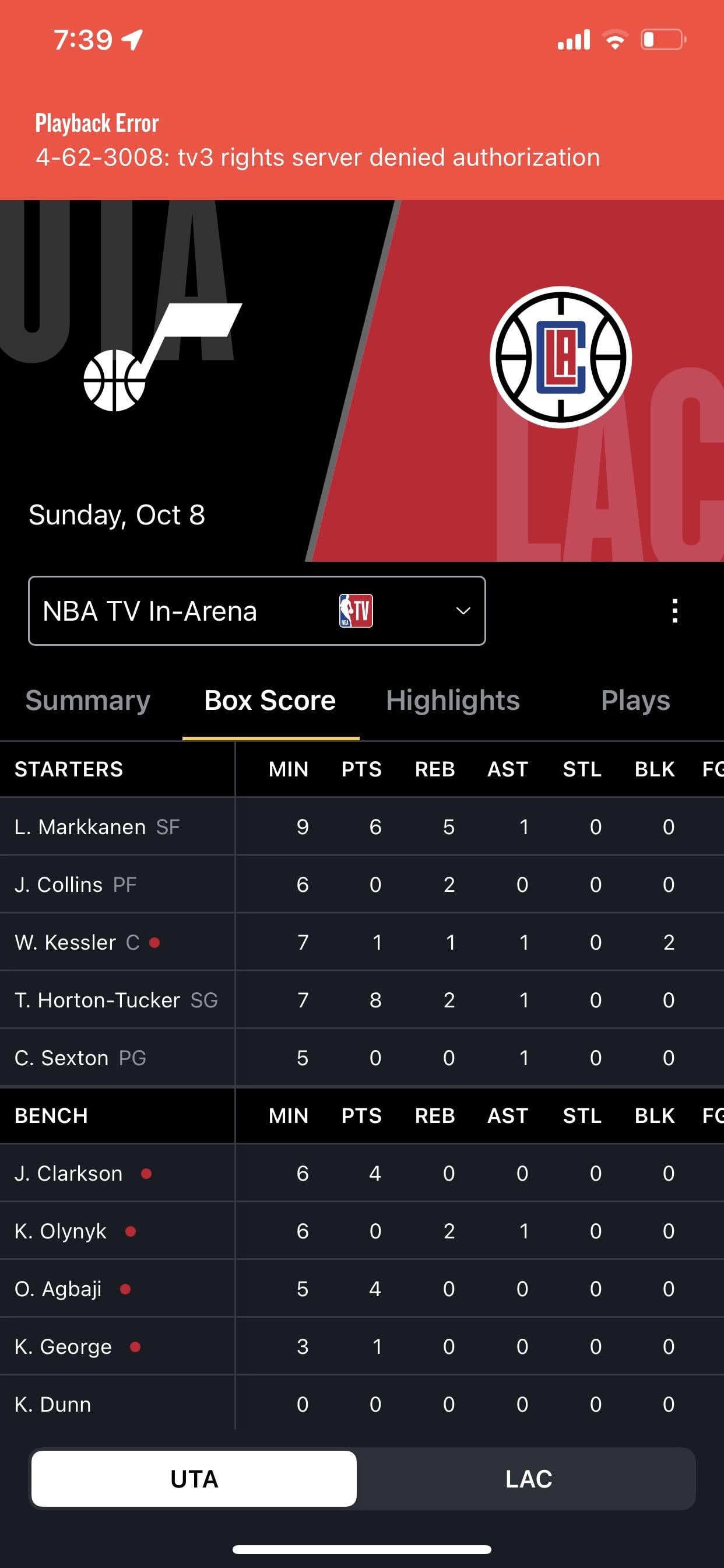Switch box score to LAC
Image resolution: width=724 pixels, height=1568 pixels.
[x=528, y=1479]
